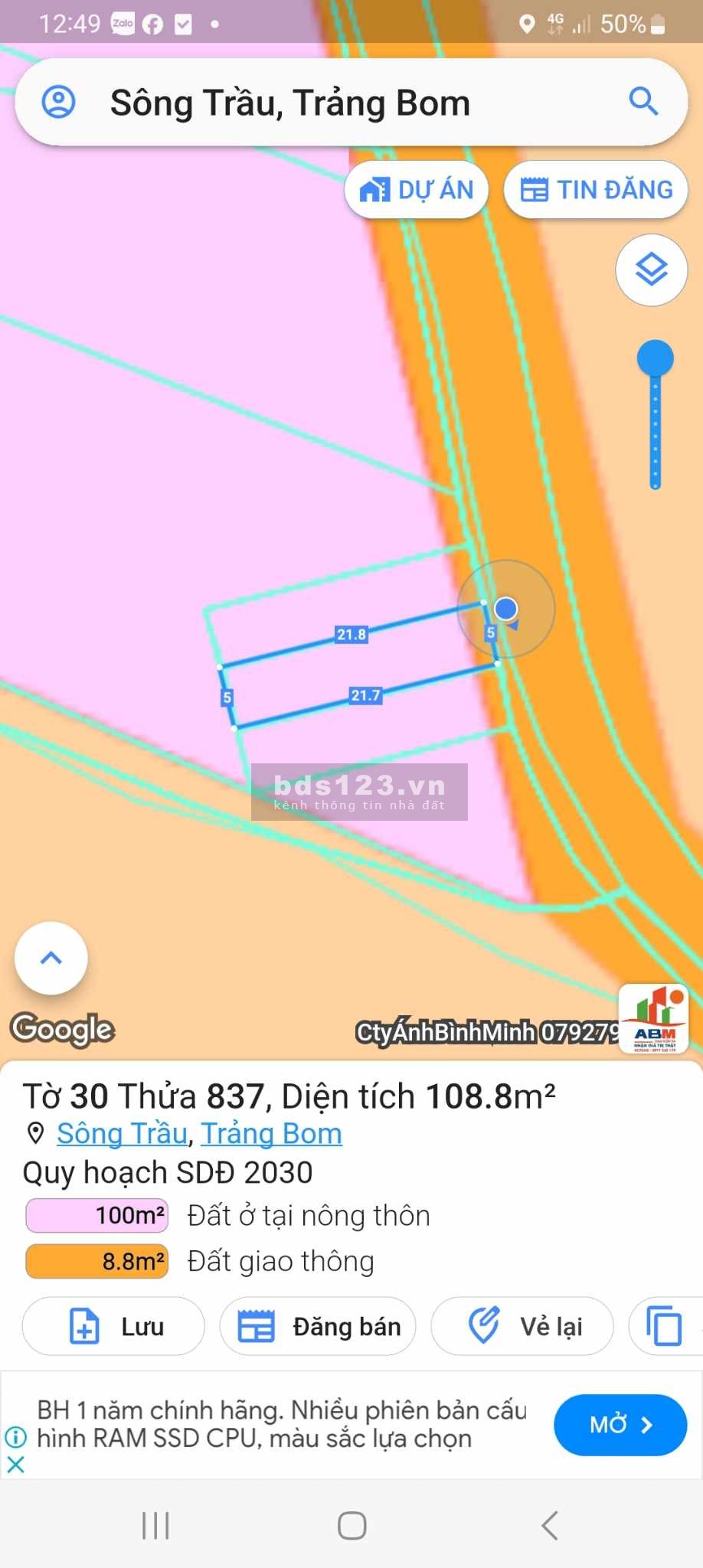Tap Đăng bán to post for sale
Viewport: 703px width, 1568px height.
(318, 1326)
